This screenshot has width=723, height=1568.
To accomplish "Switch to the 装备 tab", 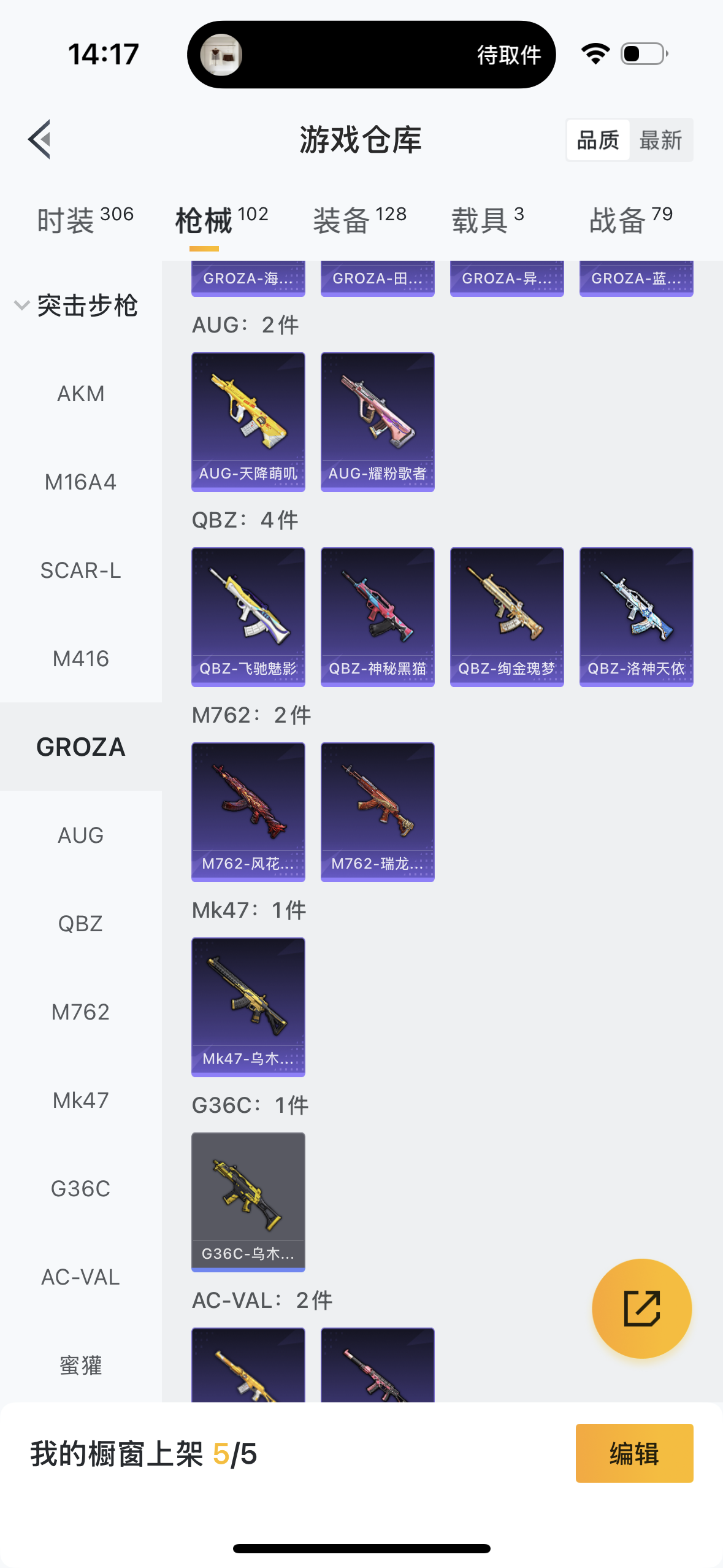I will pyautogui.click(x=359, y=220).
